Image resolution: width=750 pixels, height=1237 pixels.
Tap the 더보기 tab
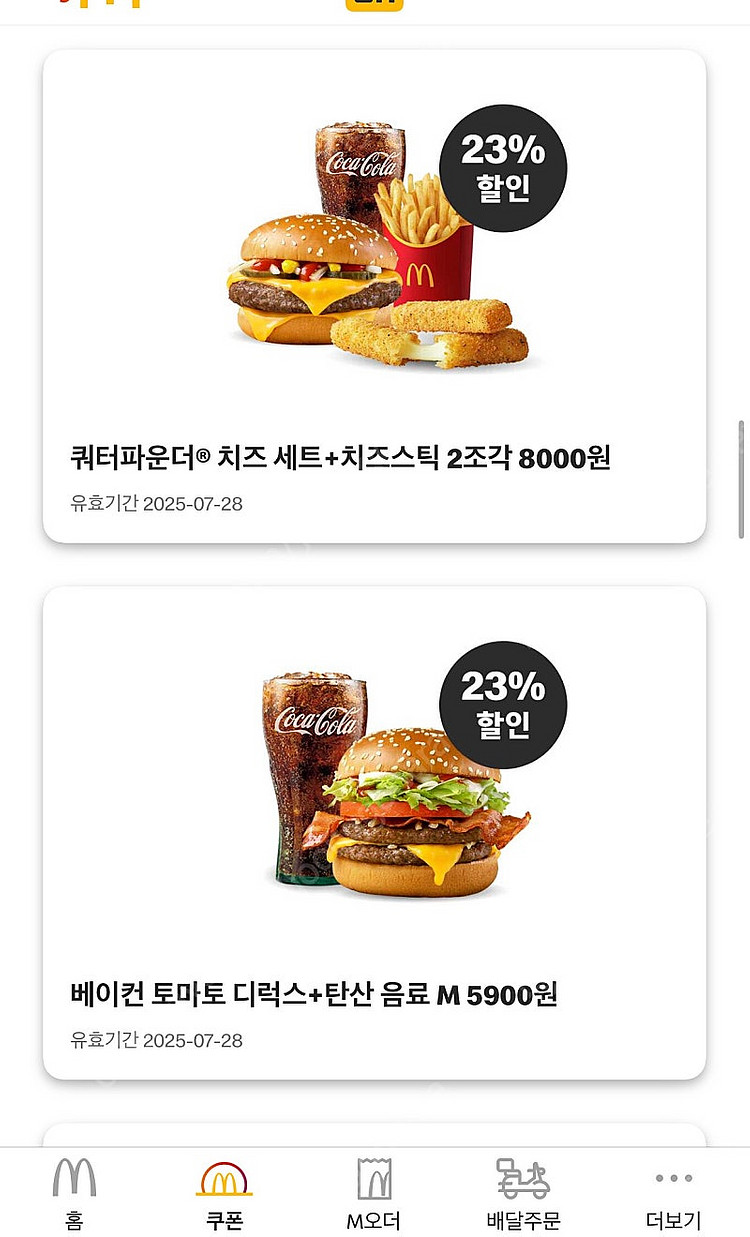(x=673, y=1194)
